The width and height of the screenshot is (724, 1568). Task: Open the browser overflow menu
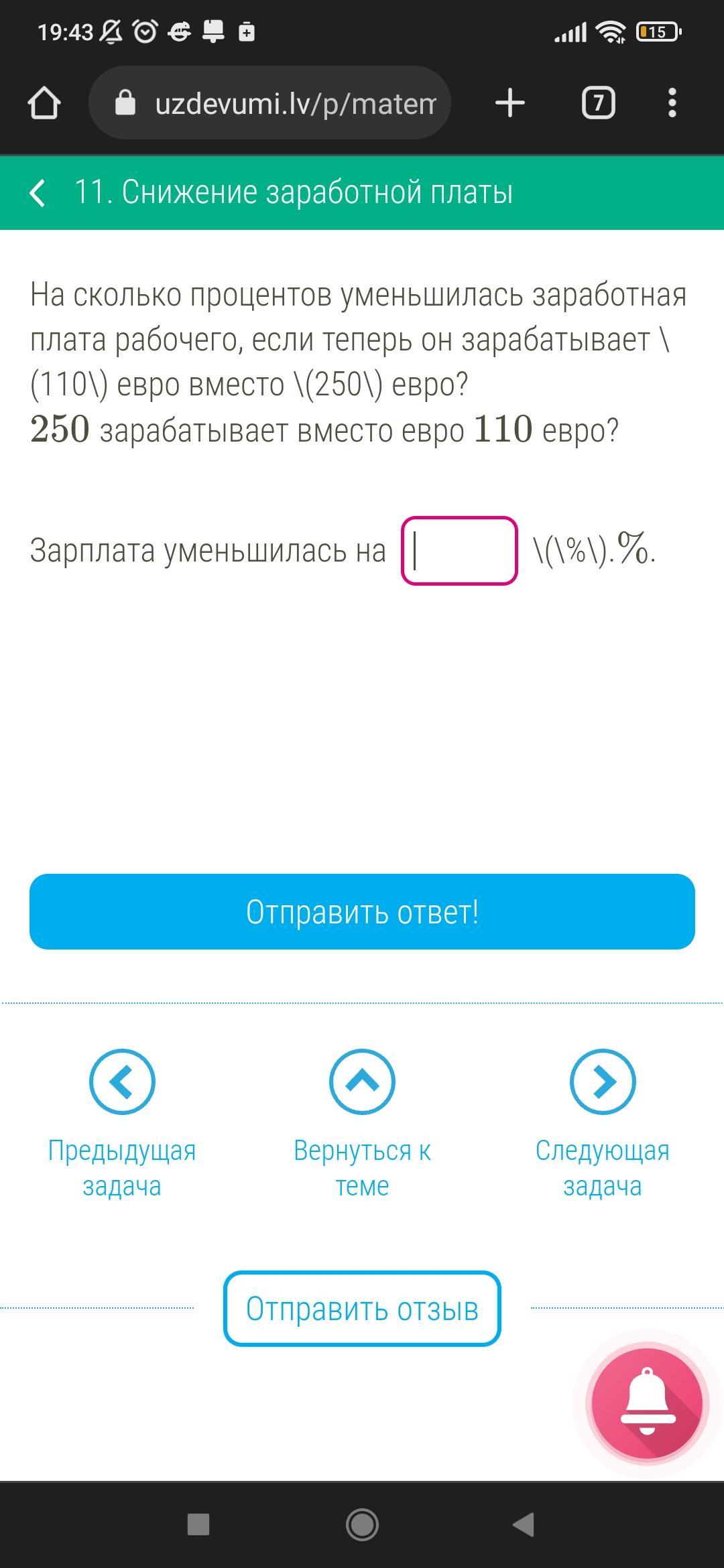pos(672,103)
